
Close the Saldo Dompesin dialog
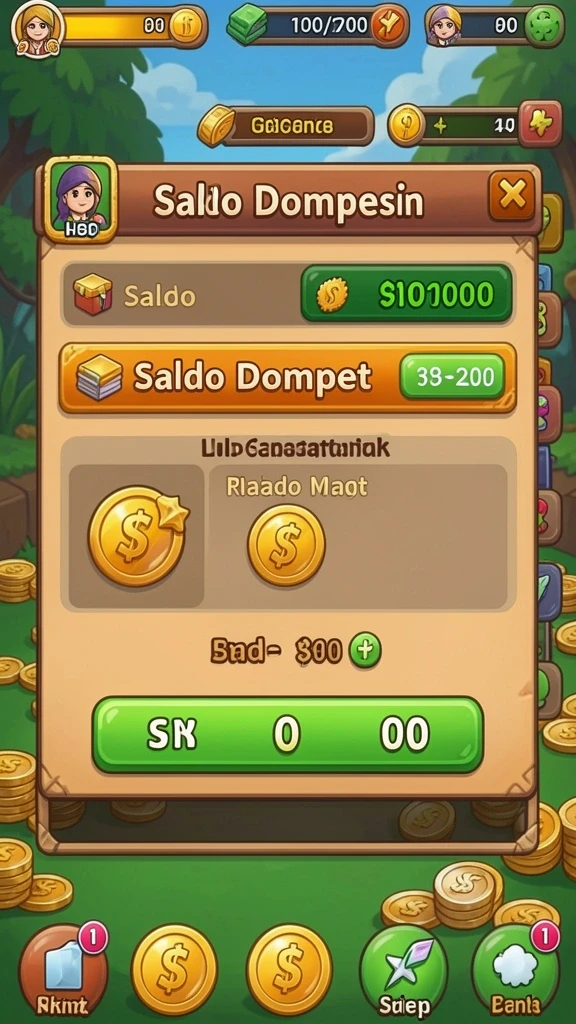tap(511, 195)
